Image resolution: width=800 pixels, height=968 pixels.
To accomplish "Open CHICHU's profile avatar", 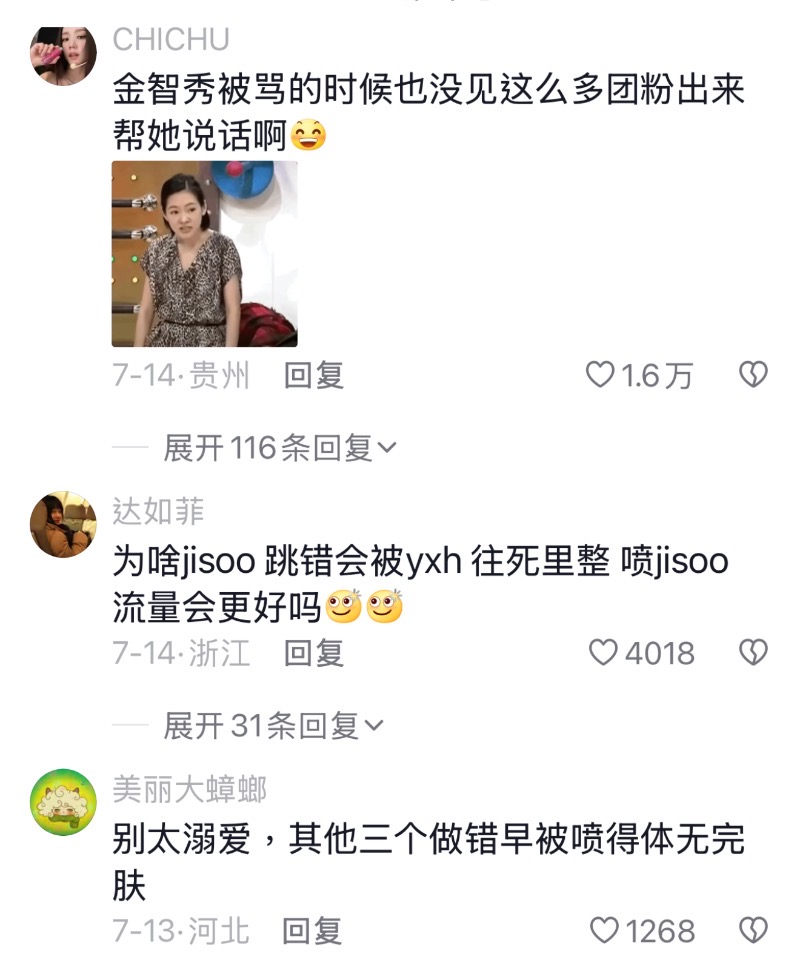I will [x=64, y=54].
